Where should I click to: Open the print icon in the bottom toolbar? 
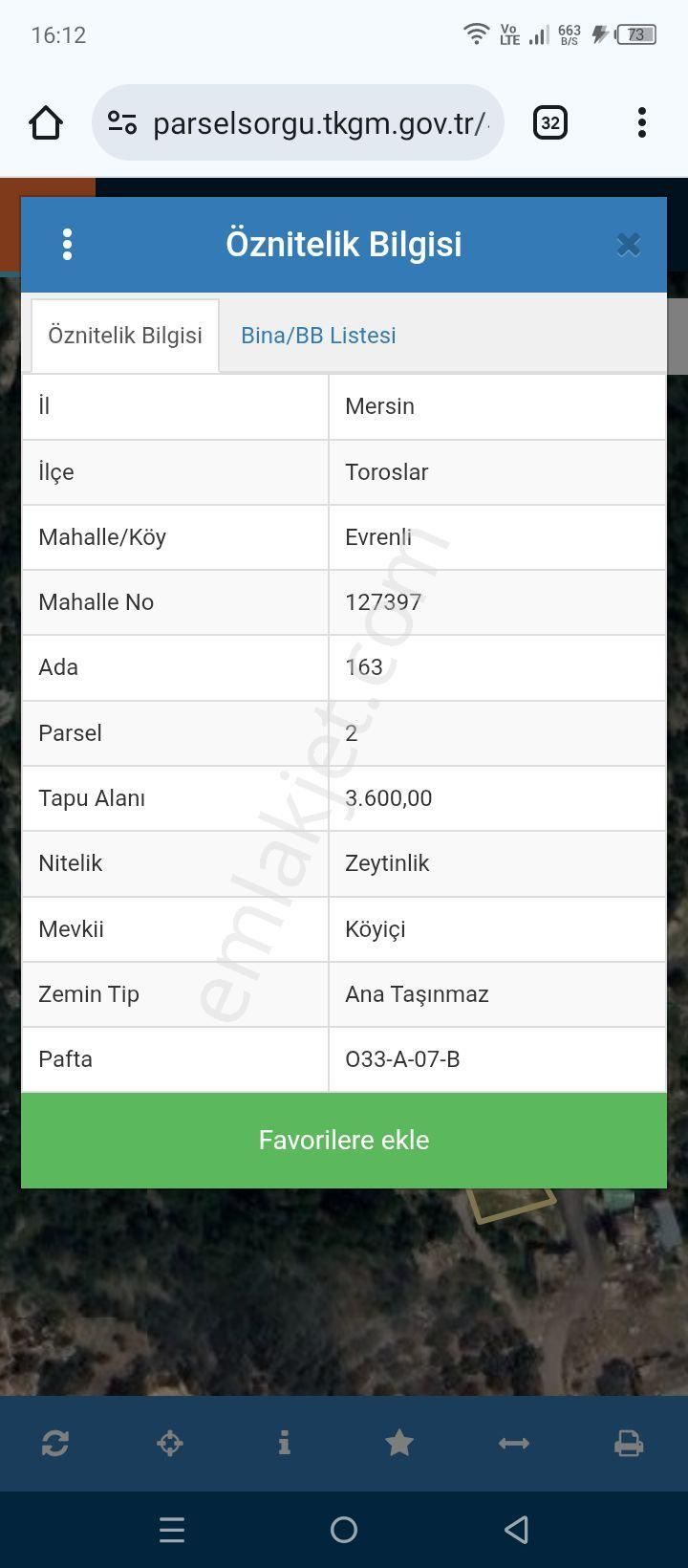[x=629, y=1444]
